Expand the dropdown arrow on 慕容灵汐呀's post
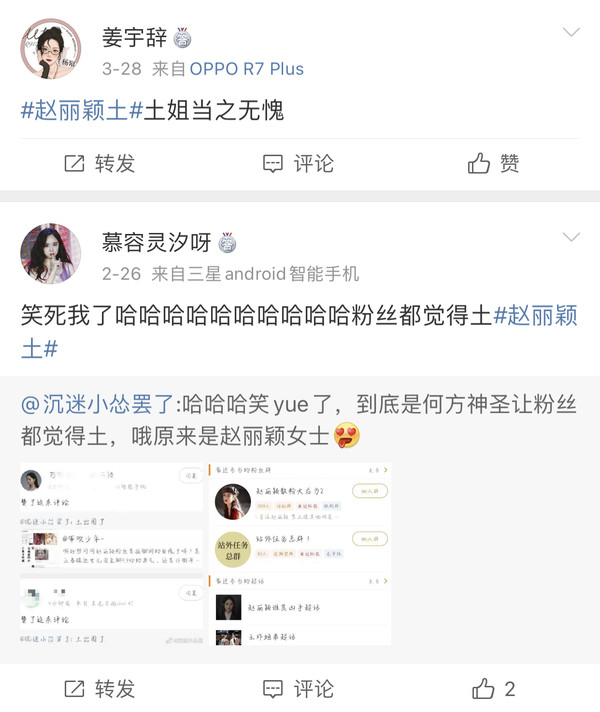Screen dimensions: 600x712 571,238
